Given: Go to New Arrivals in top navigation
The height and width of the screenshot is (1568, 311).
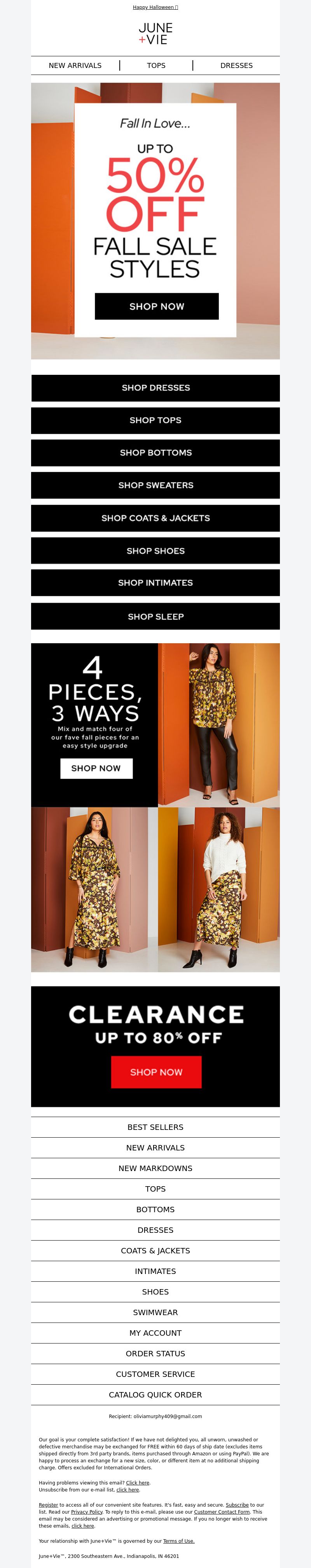Looking at the screenshot, I should click(75, 66).
